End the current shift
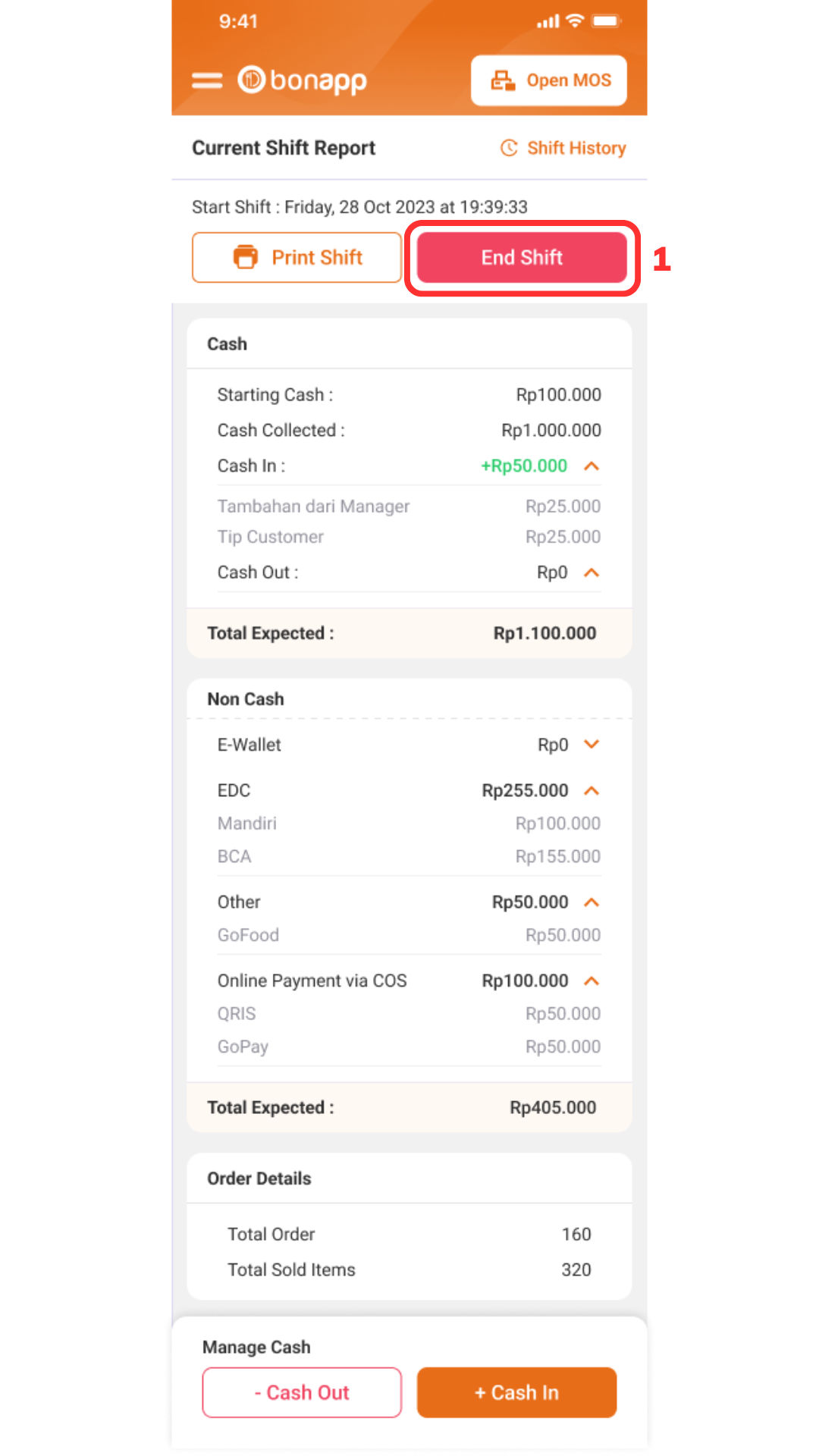The height and width of the screenshot is (1456, 819). 522,258
